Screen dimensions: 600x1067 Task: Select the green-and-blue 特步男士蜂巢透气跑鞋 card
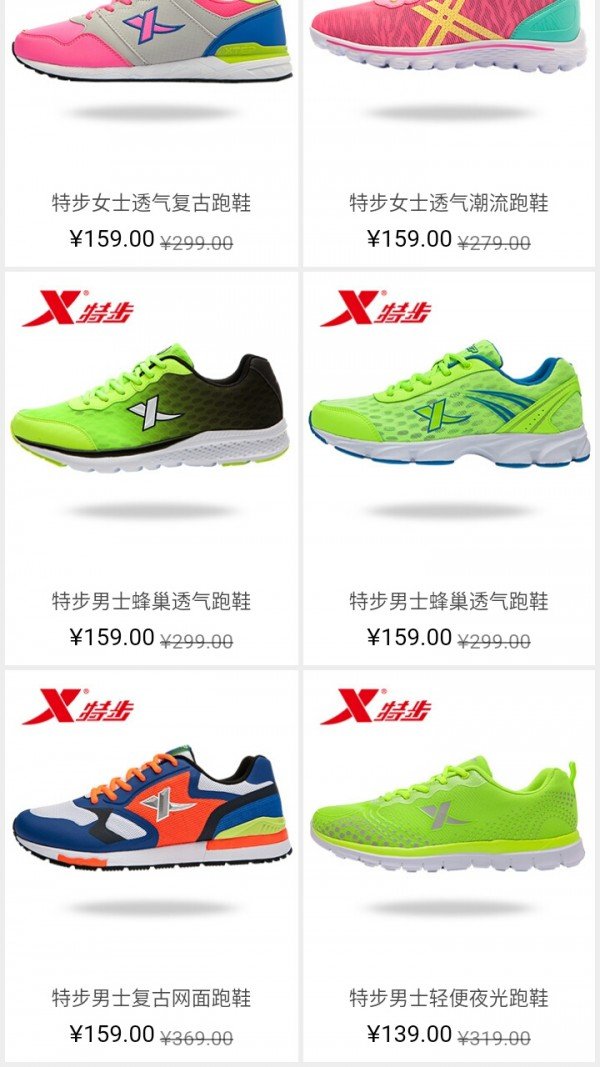[x=449, y=468]
